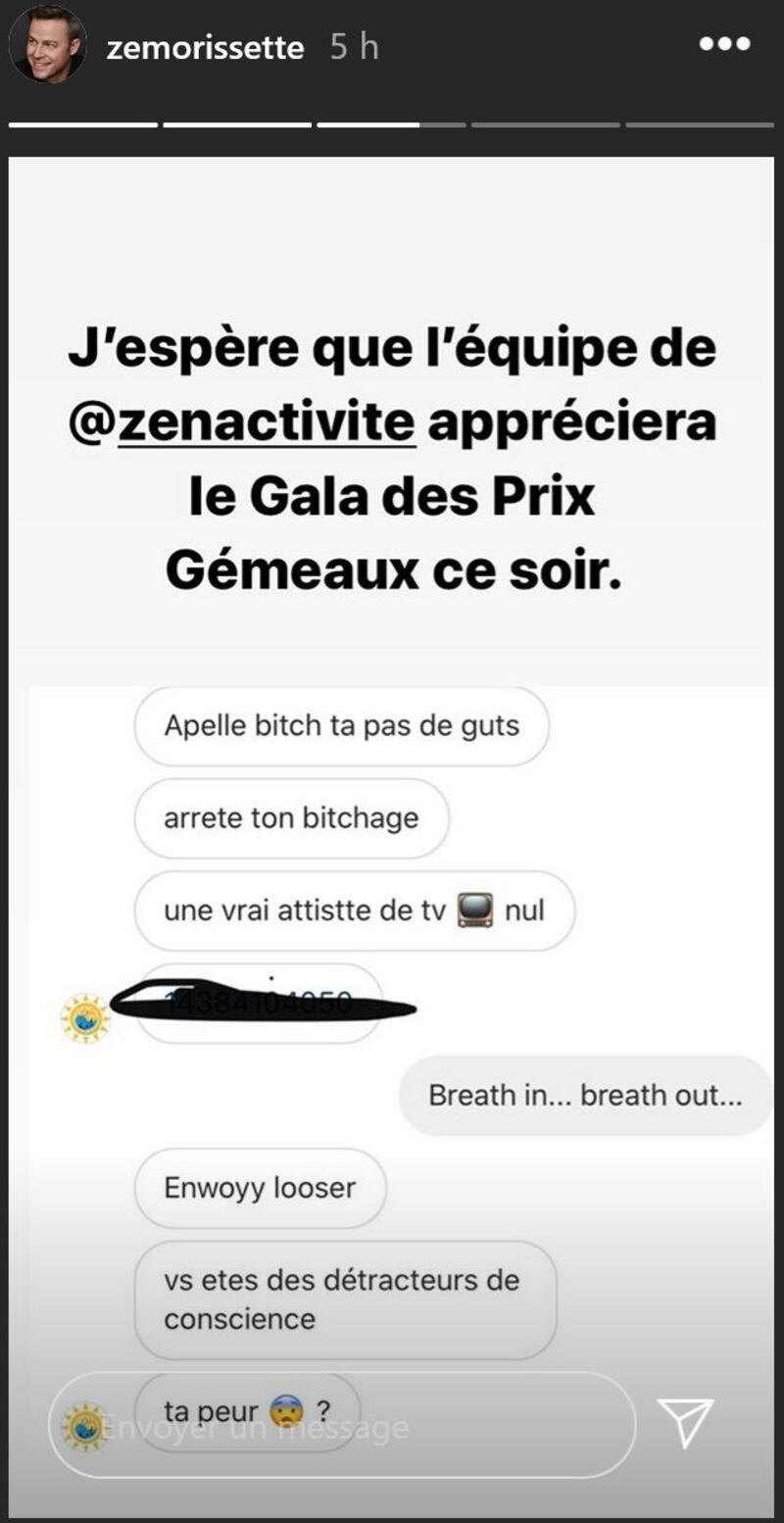Focus the Envoyer un message field

click(342, 1425)
